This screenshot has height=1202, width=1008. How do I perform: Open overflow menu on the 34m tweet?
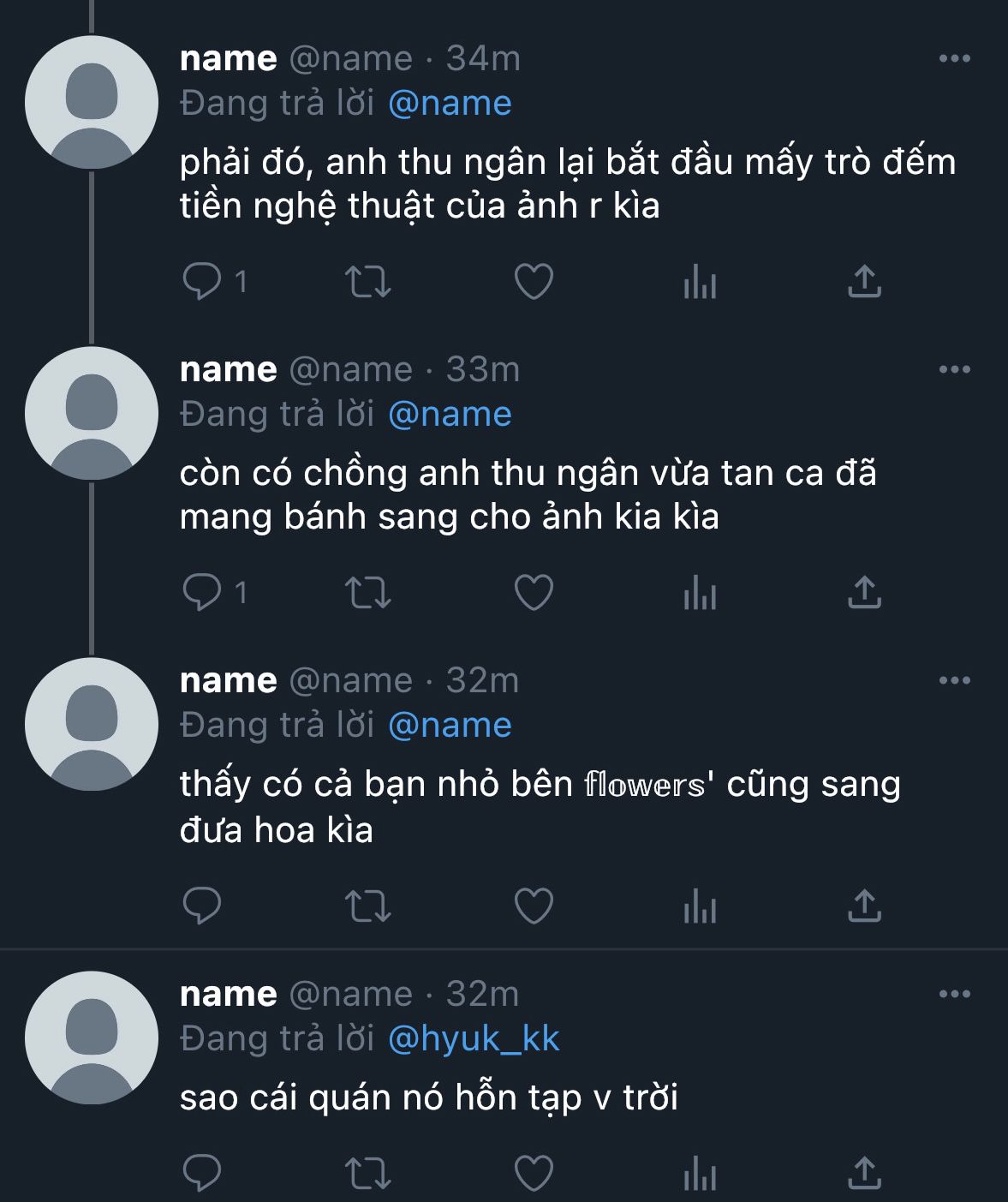(x=954, y=58)
